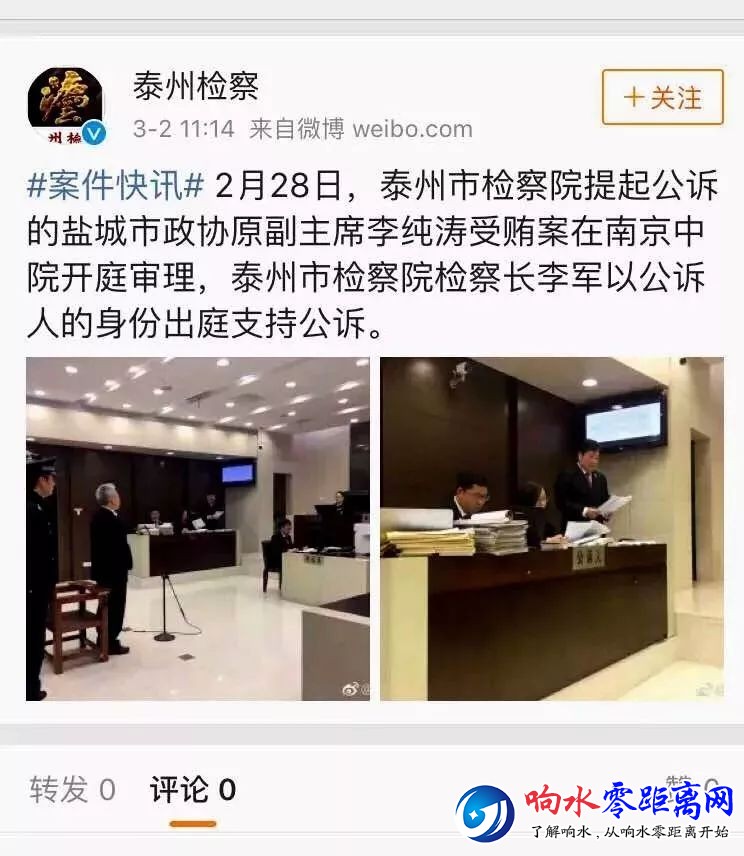Tap the 泰州检察 username
The height and width of the screenshot is (856, 744).
196,87
